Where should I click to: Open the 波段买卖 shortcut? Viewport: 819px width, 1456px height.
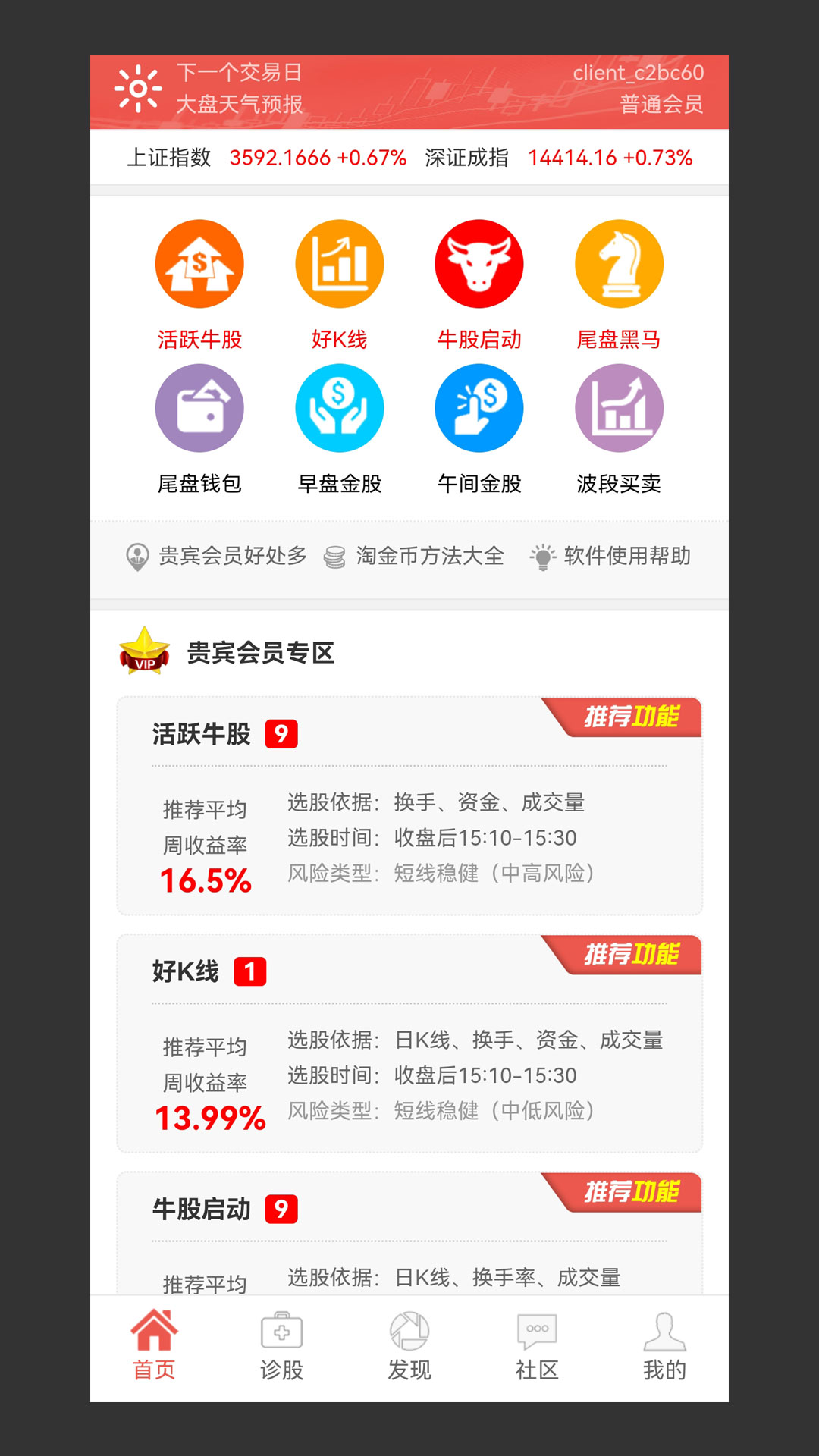point(619,409)
